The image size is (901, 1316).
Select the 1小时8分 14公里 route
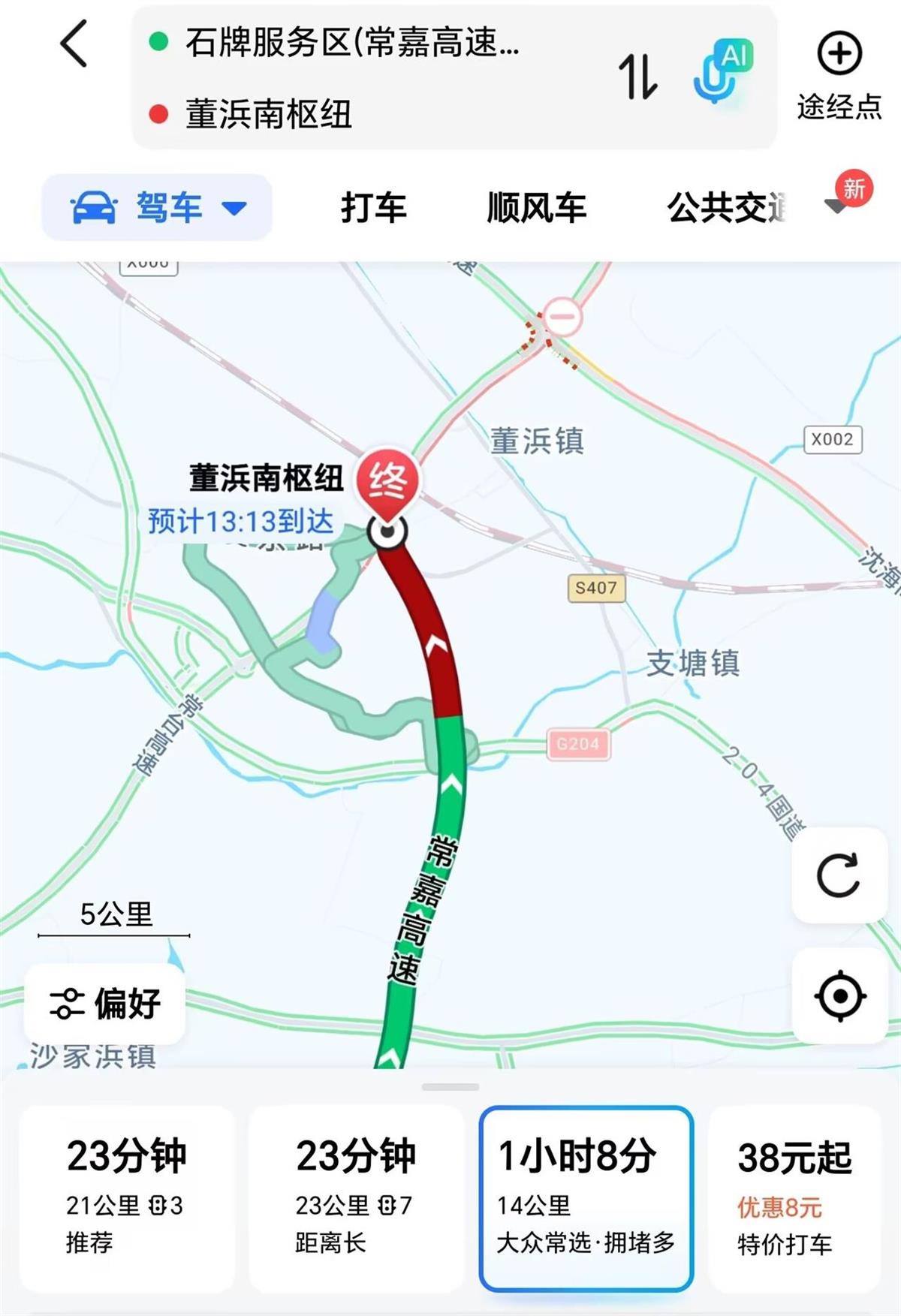(x=586, y=1198)
